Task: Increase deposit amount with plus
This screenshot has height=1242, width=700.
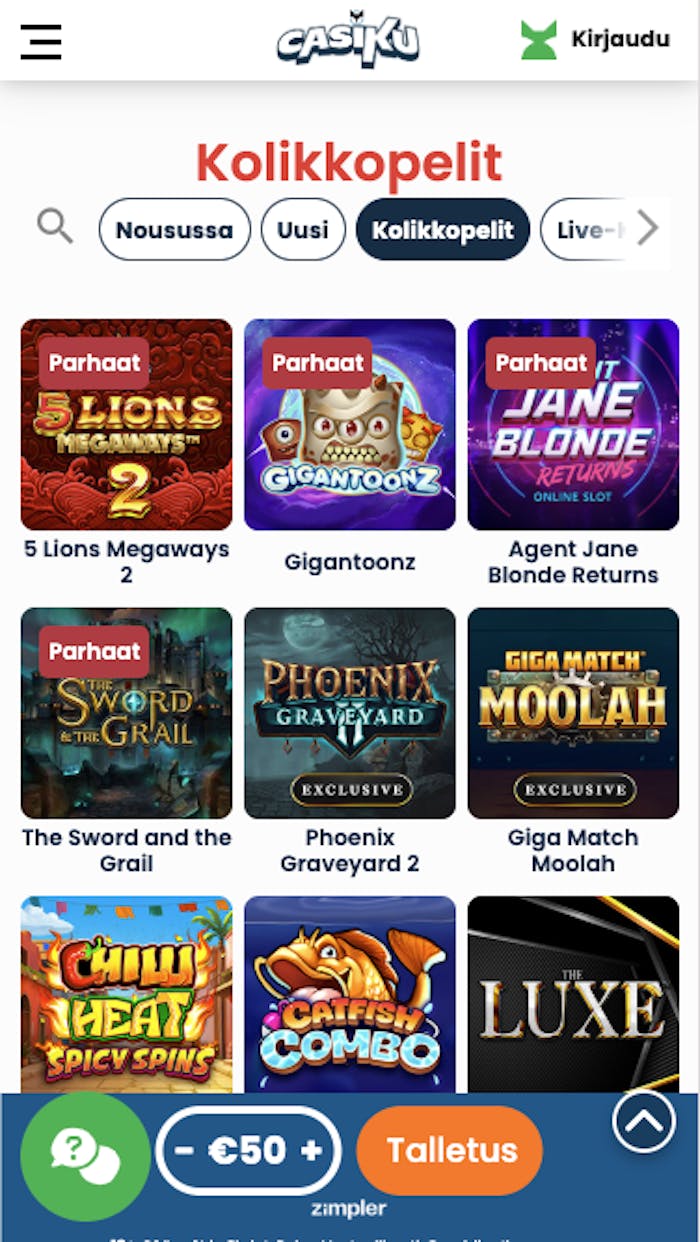Action: pos(311,1151)
